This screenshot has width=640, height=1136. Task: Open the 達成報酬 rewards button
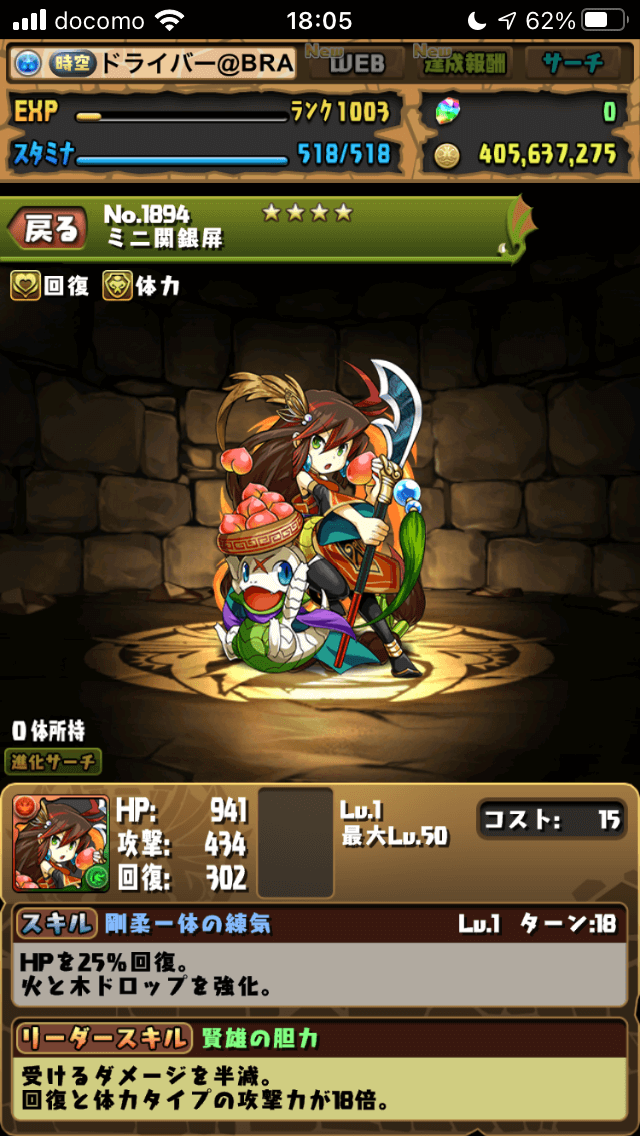(464, 64)
